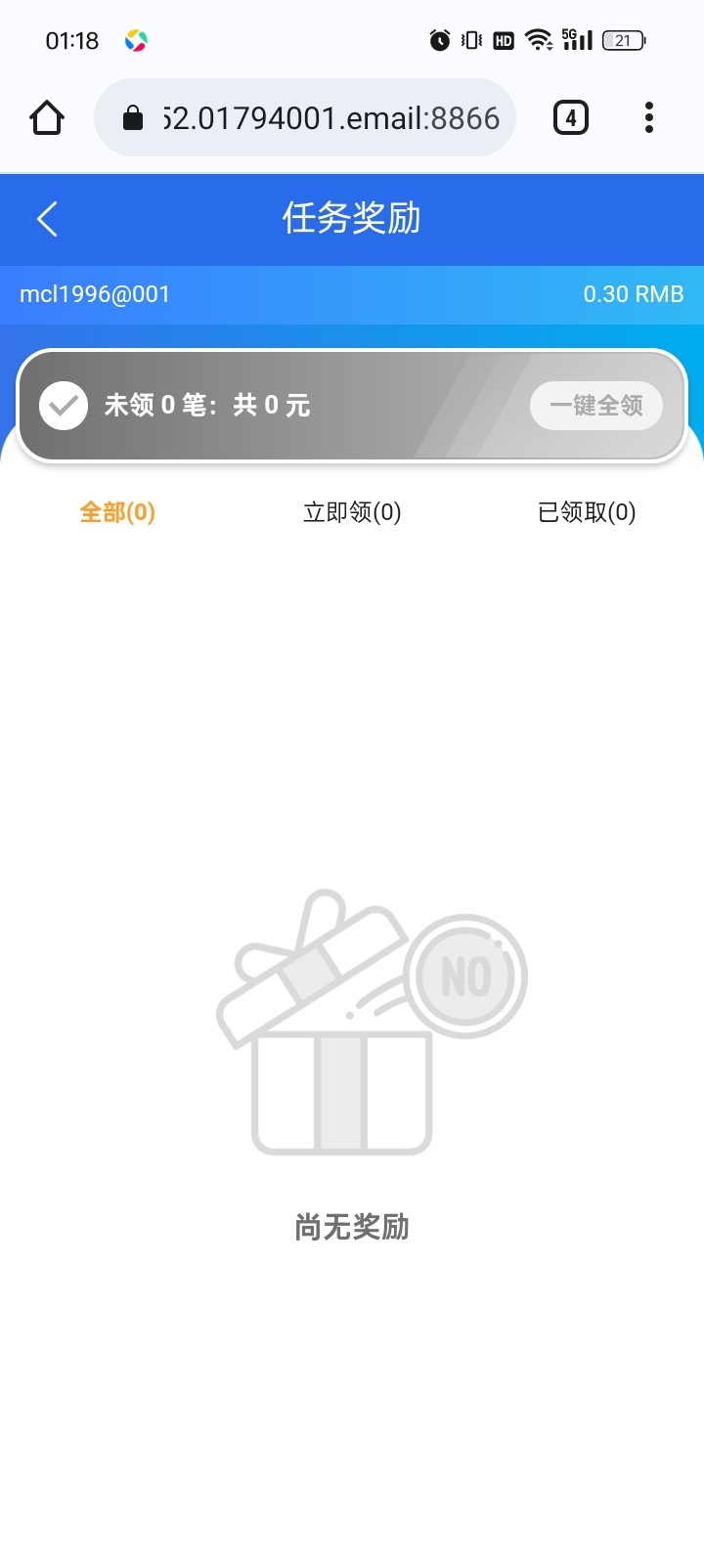Tap the browser home icon
Viewport: 704px width, 1568px height.
[x=47, y=118]
